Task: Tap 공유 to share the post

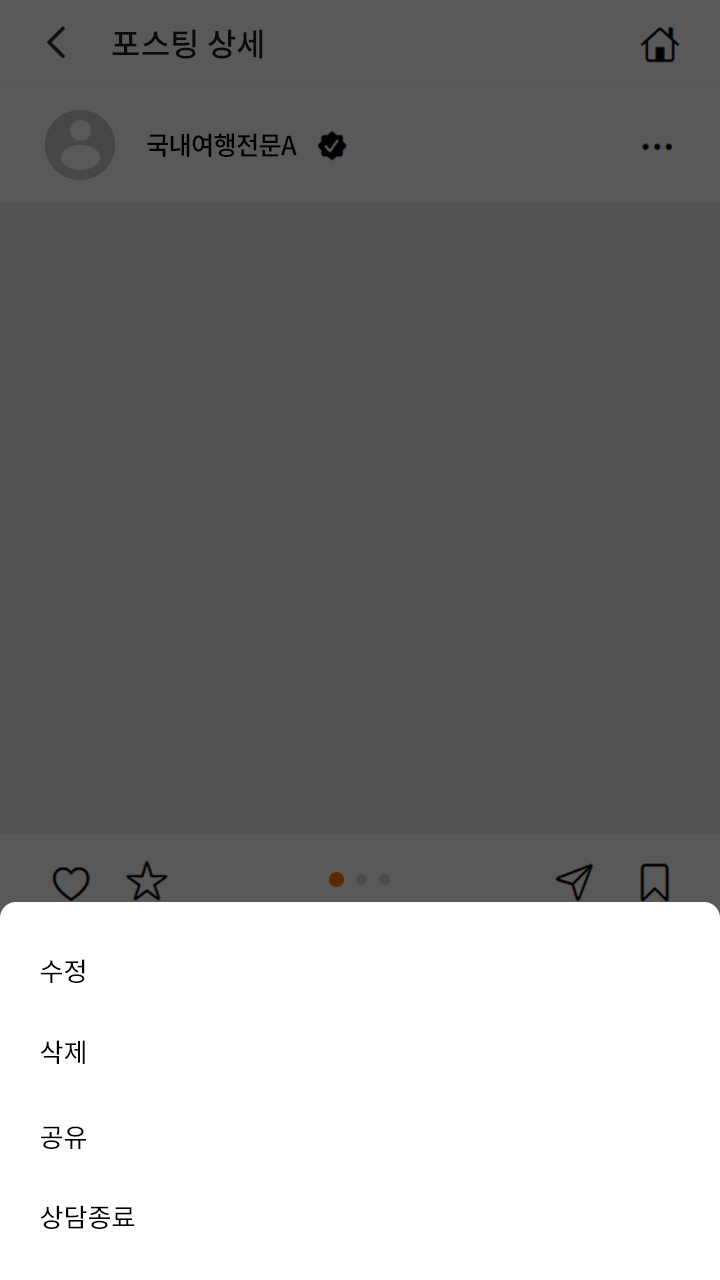Action: coord(64,1137)
